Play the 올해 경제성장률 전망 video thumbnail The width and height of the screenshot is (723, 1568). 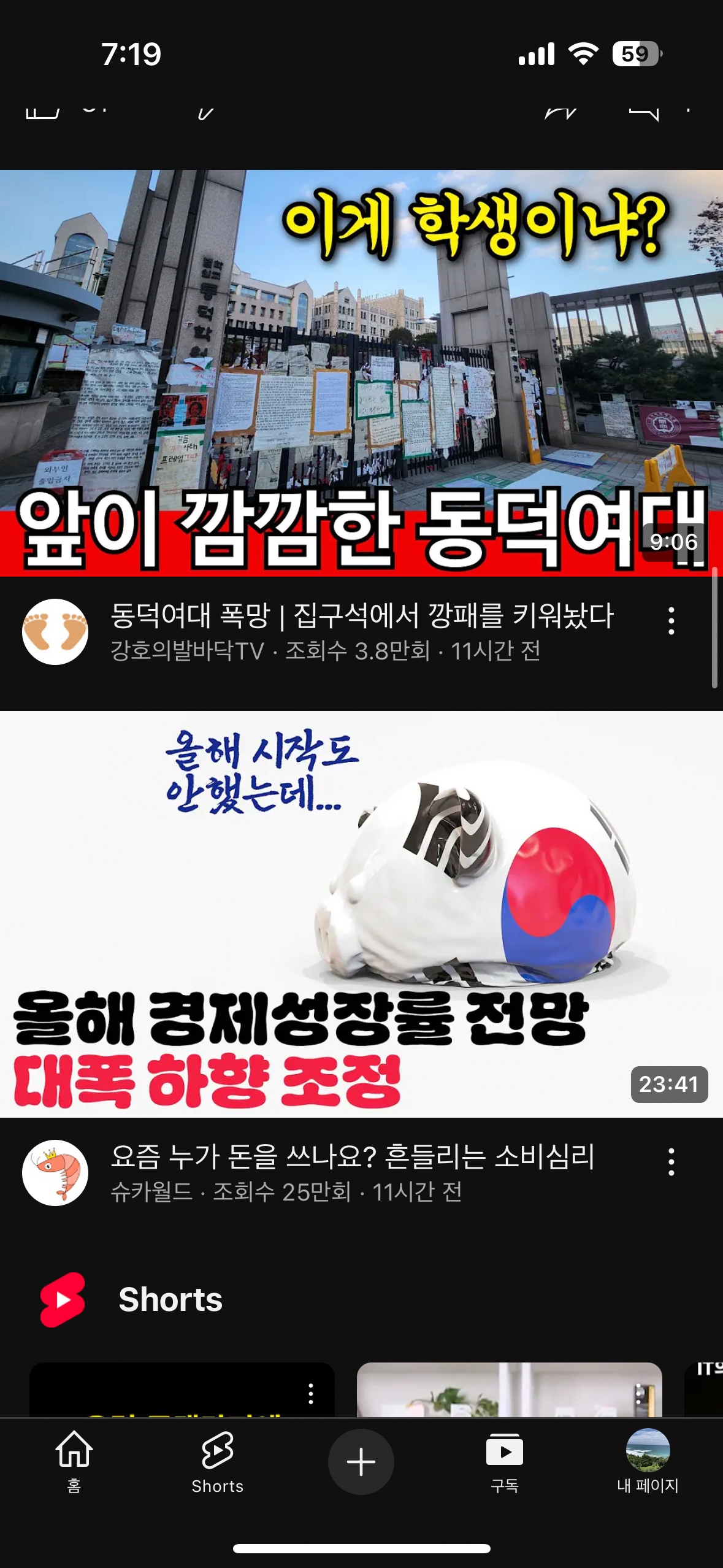[x=361, y=914]
